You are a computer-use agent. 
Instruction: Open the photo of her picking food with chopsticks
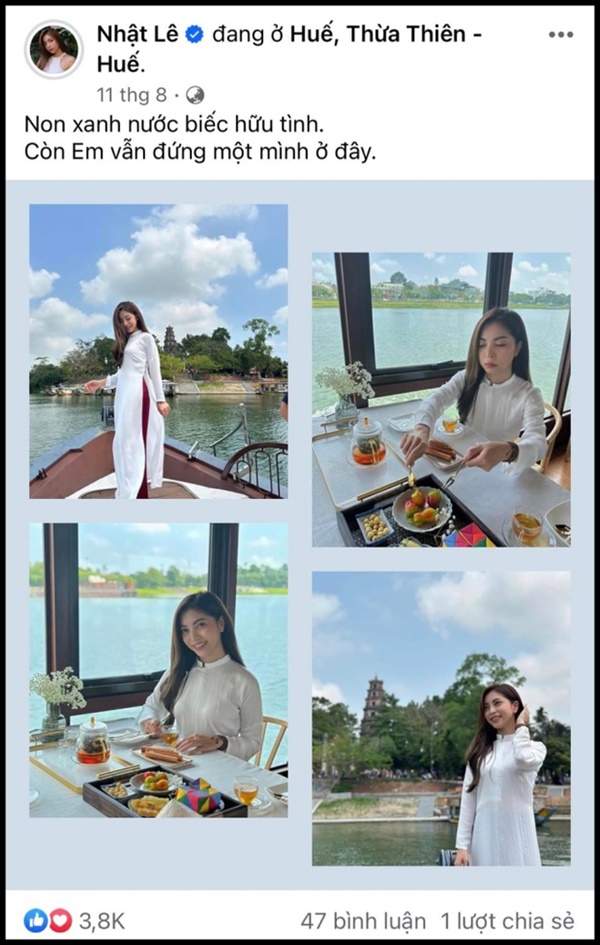(441, 399)
